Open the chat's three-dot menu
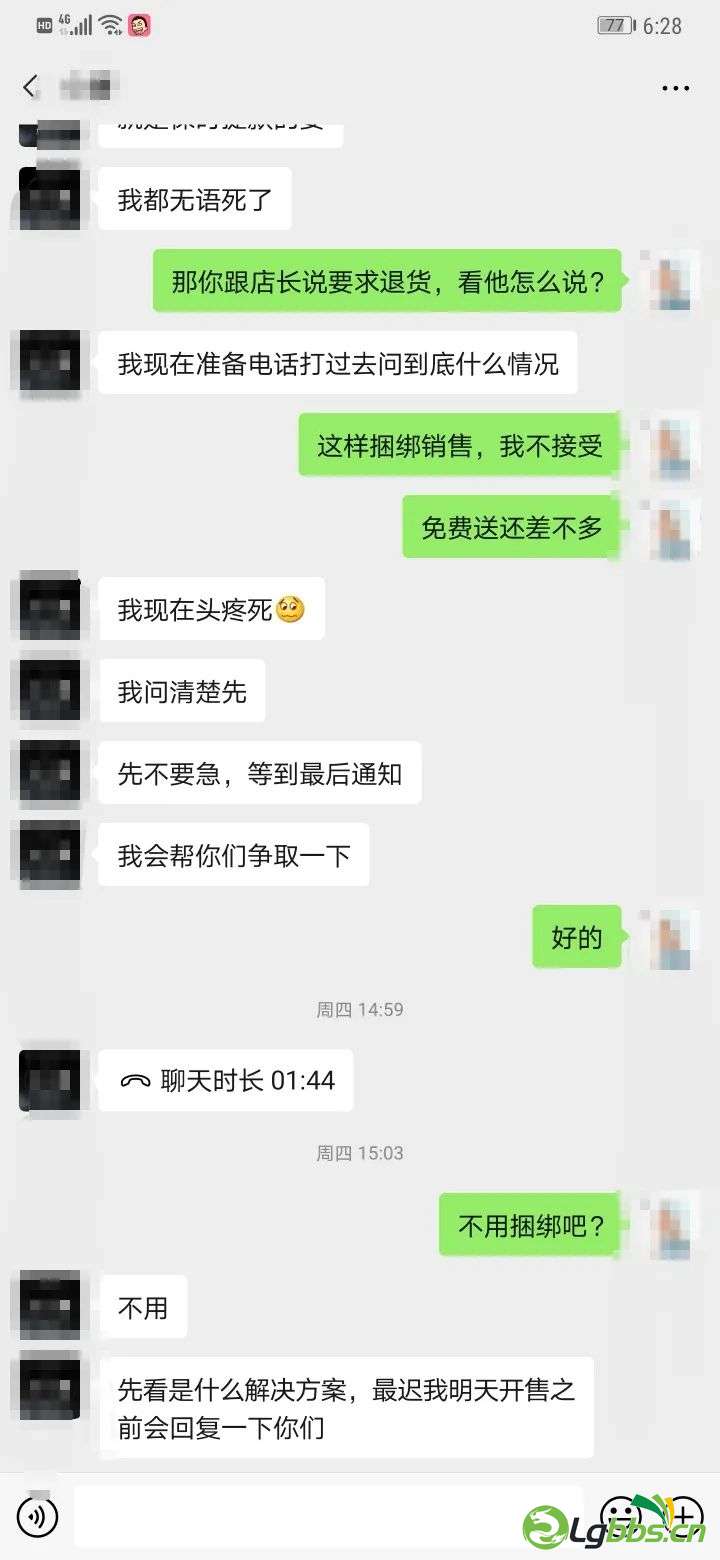Viewport: 720px width, 1560px height. [676, 88]
